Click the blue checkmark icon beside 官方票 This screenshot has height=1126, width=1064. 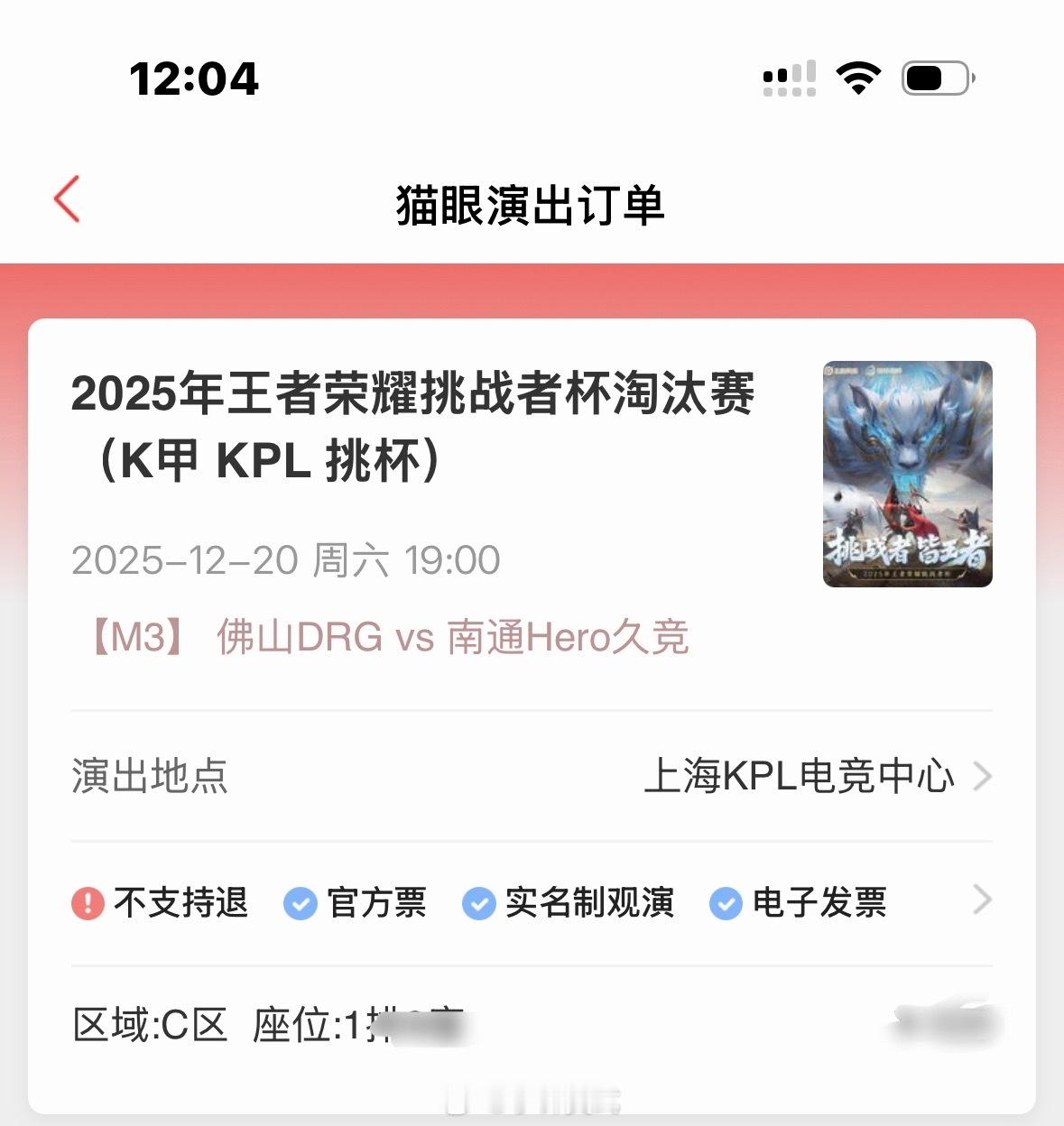pyautogui.click(x=298, y=903)
